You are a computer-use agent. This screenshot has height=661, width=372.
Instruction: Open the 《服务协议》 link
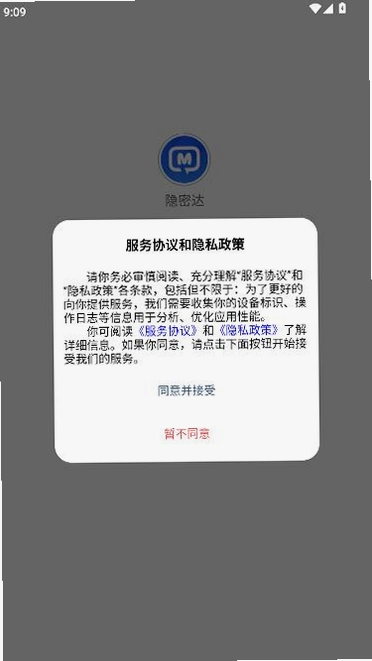pos(168,329)
